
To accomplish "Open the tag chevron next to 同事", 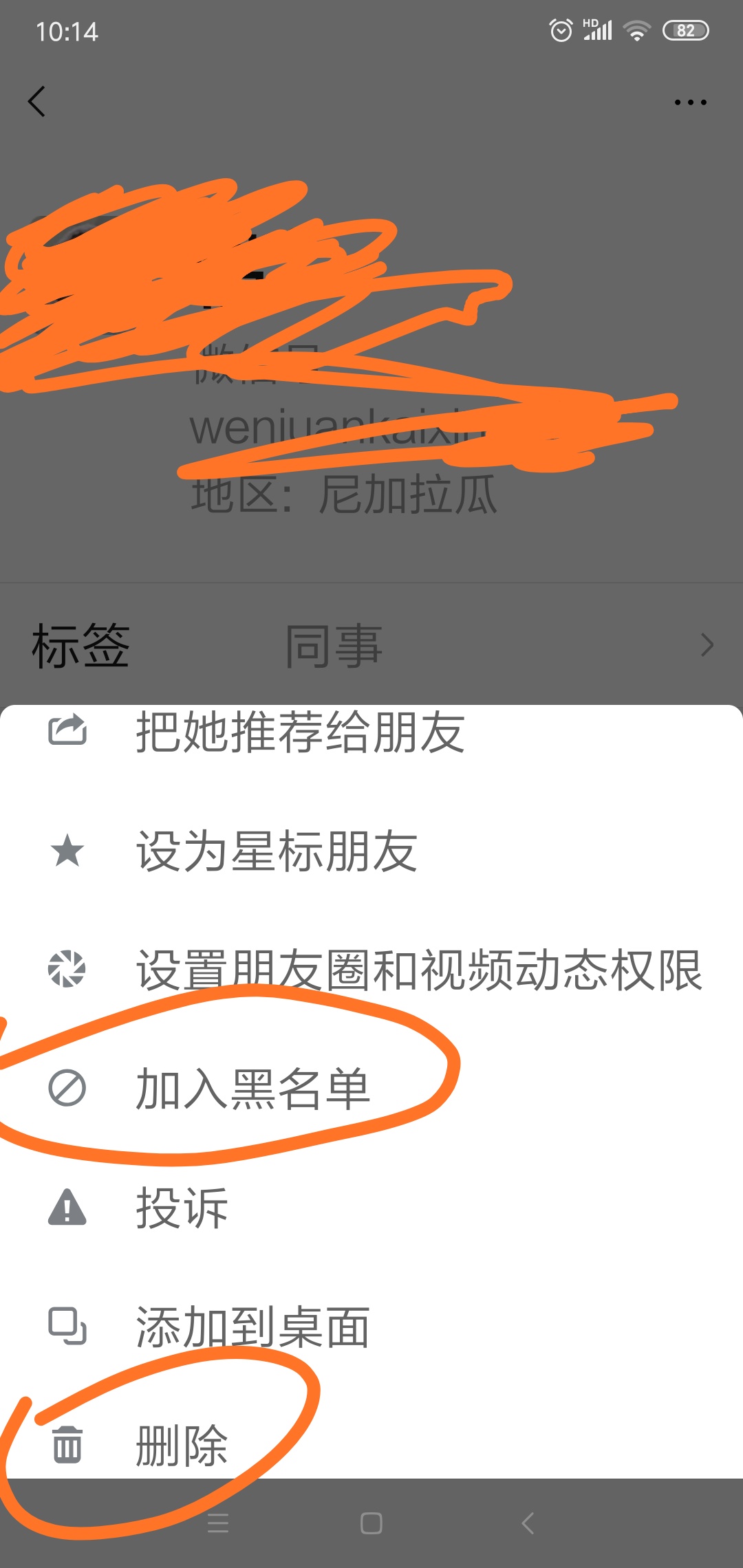I will pos(709,644).
